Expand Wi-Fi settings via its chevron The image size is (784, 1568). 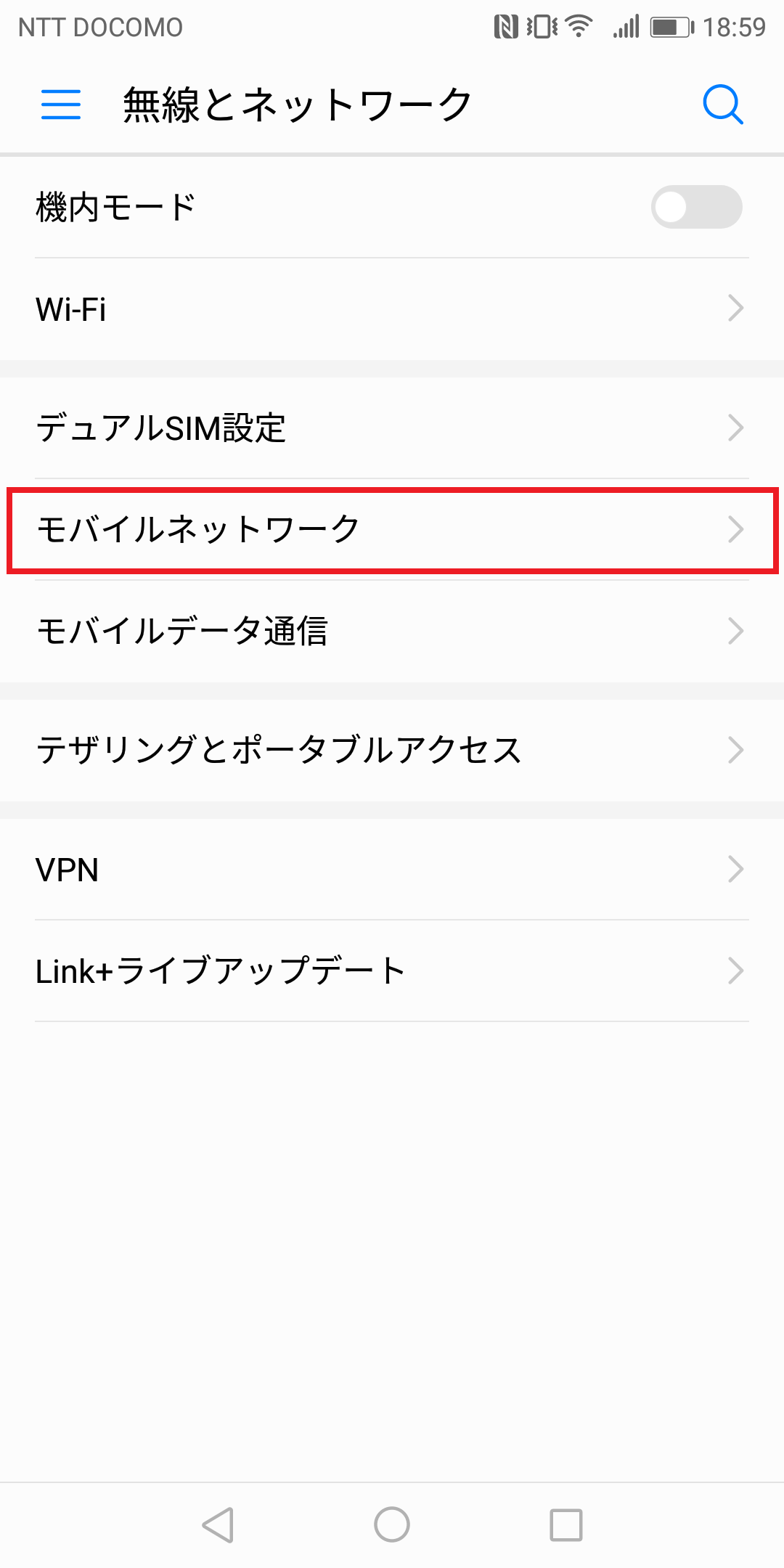[735, 309]
